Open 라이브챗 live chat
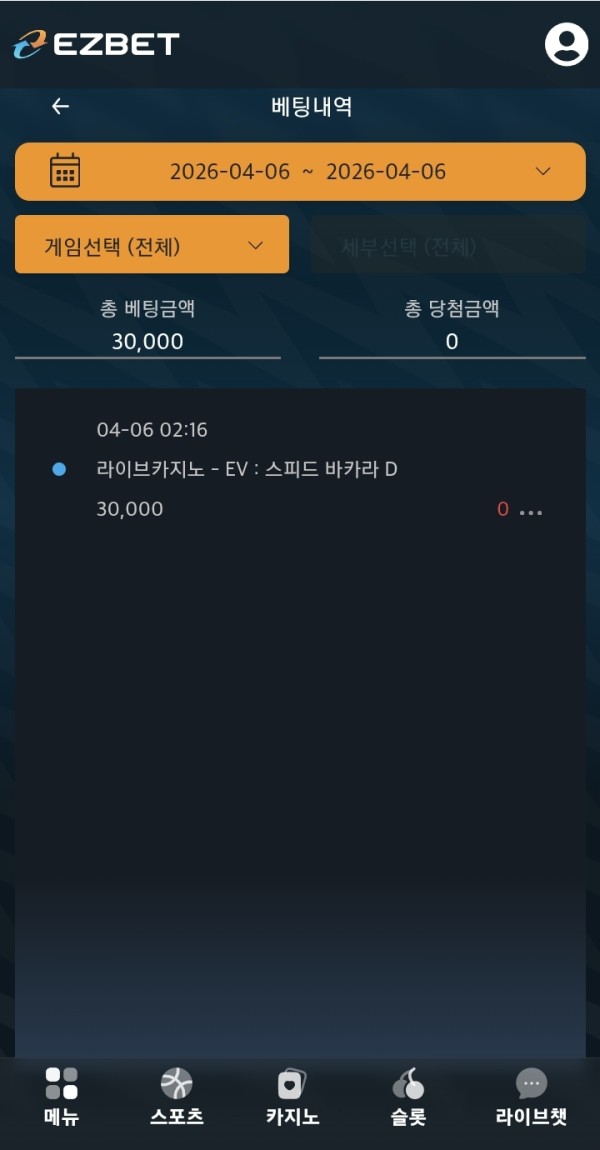600x1150 pixels. (531, 1097)
